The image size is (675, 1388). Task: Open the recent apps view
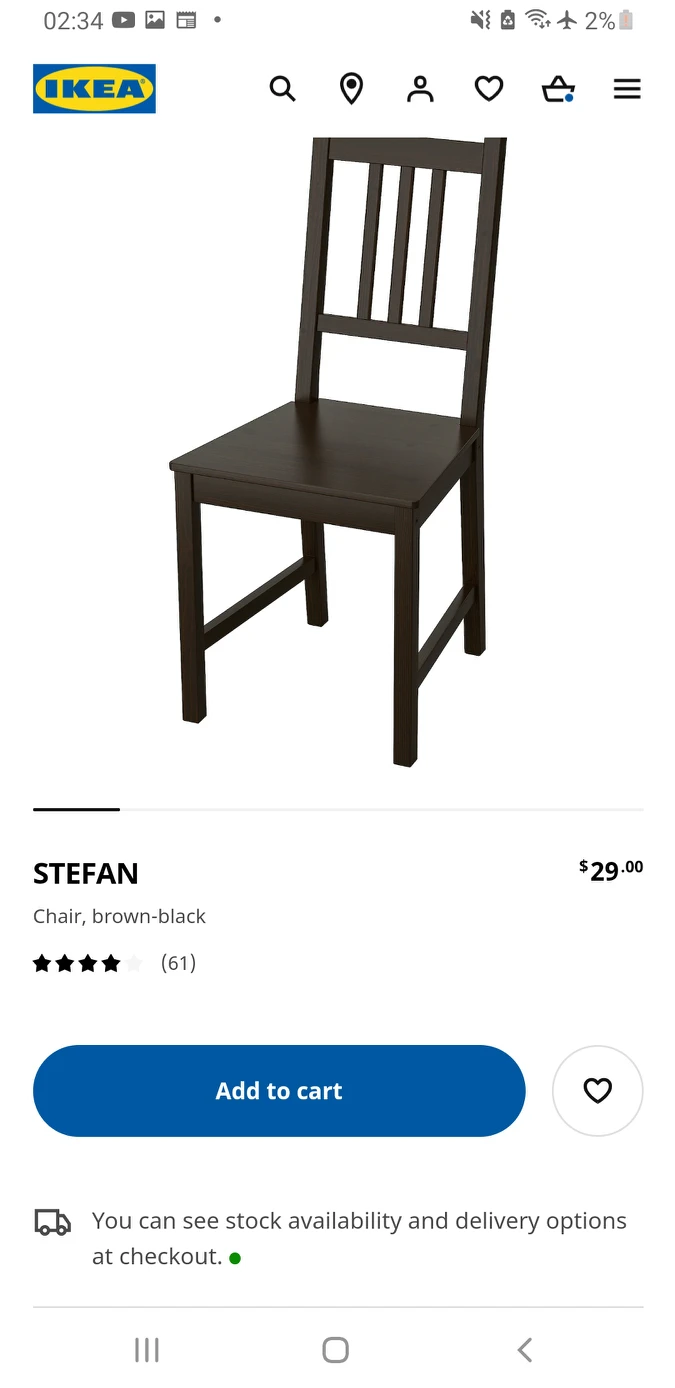click(x=147, y=1350)
